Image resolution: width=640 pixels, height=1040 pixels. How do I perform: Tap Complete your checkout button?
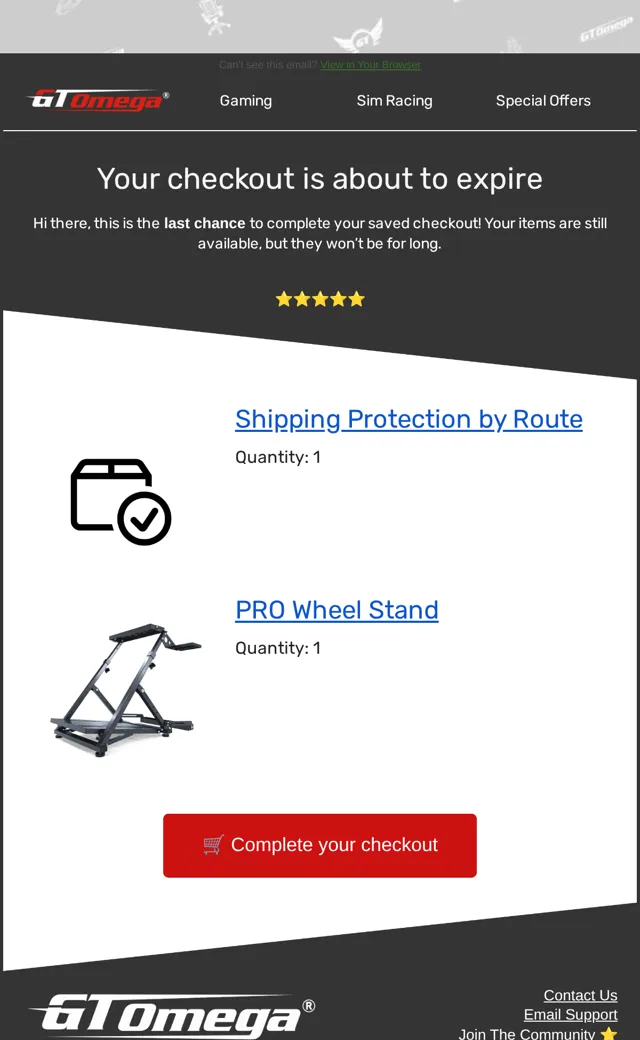[x=320, y=845]
